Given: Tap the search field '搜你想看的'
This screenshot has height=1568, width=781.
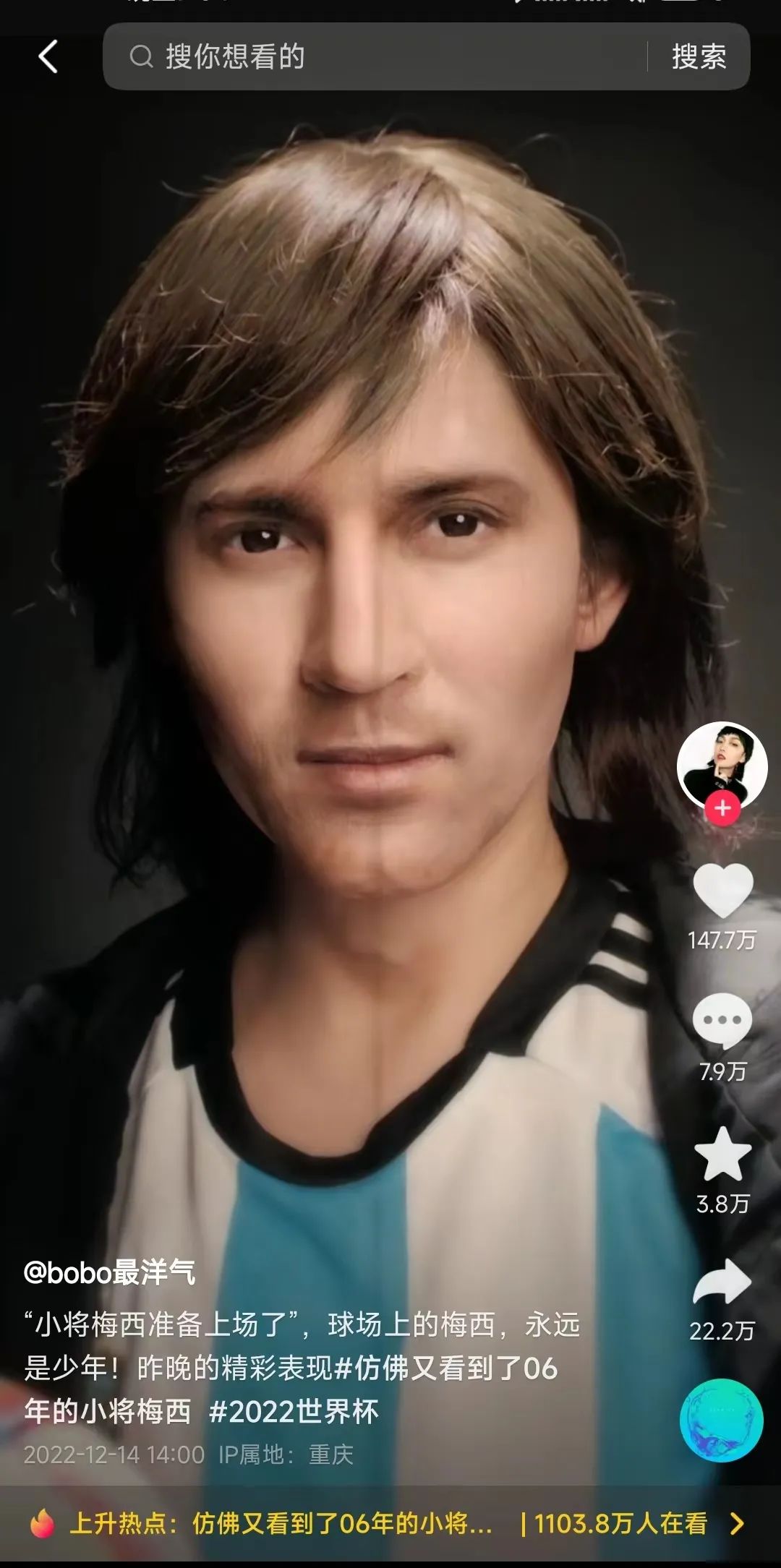Looking at the screenshot, I should 376,56.
